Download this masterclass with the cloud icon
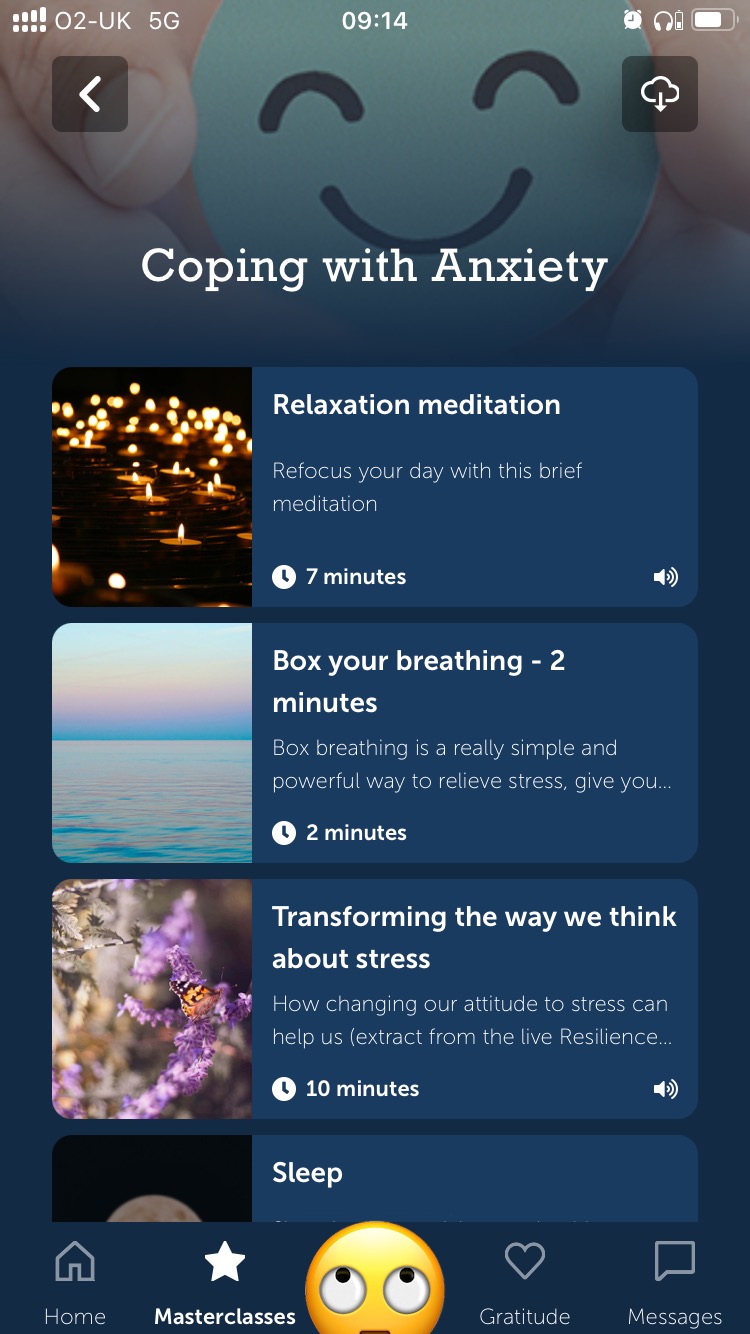The width and height of the screenshot is (750, 1334). (659, 94)
